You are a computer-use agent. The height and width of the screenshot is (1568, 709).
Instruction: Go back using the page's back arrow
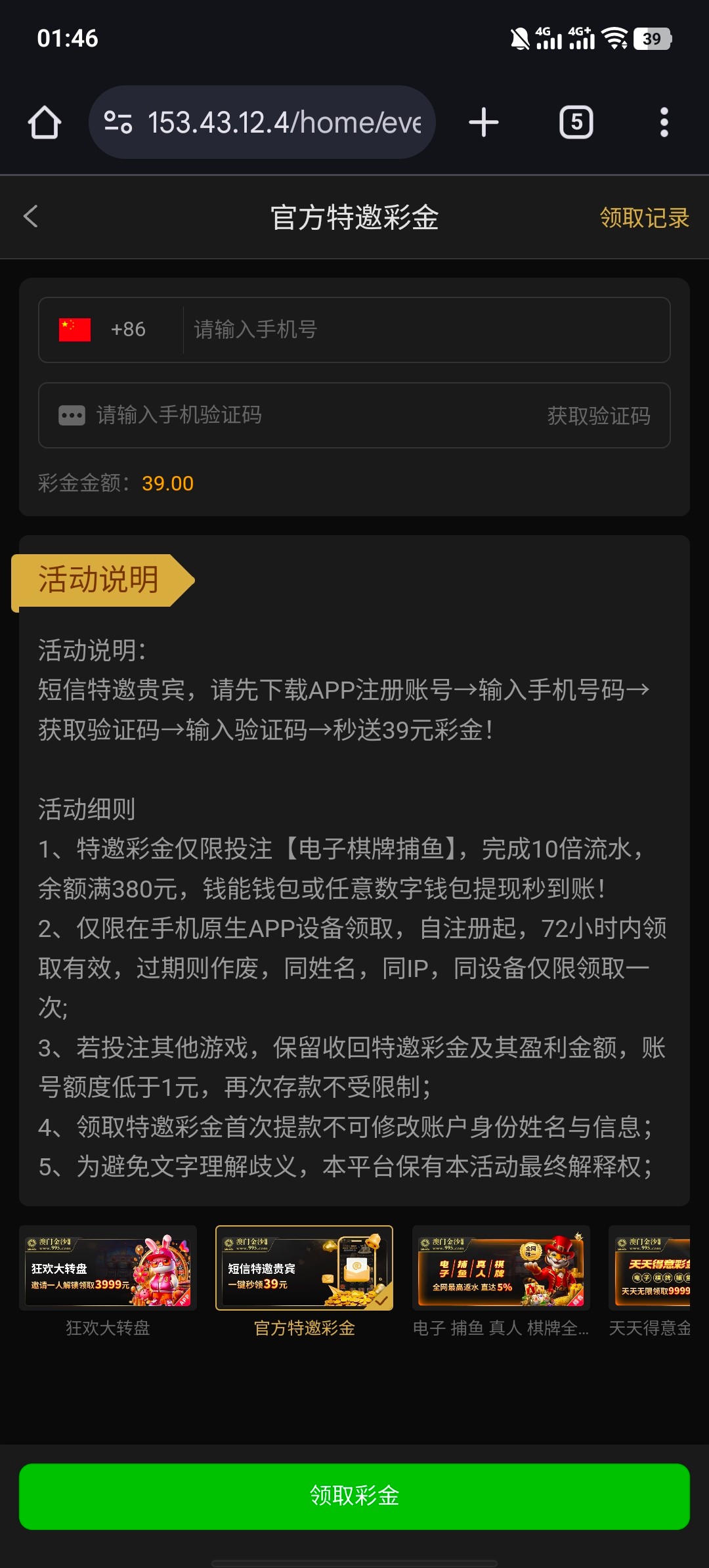tap(31, 216)
